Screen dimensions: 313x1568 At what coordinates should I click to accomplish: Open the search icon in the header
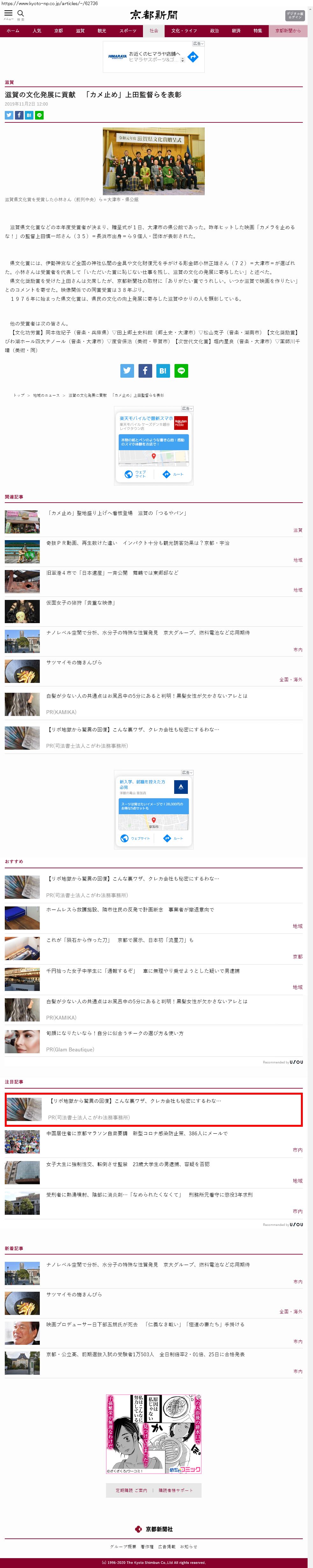[21, 14]
